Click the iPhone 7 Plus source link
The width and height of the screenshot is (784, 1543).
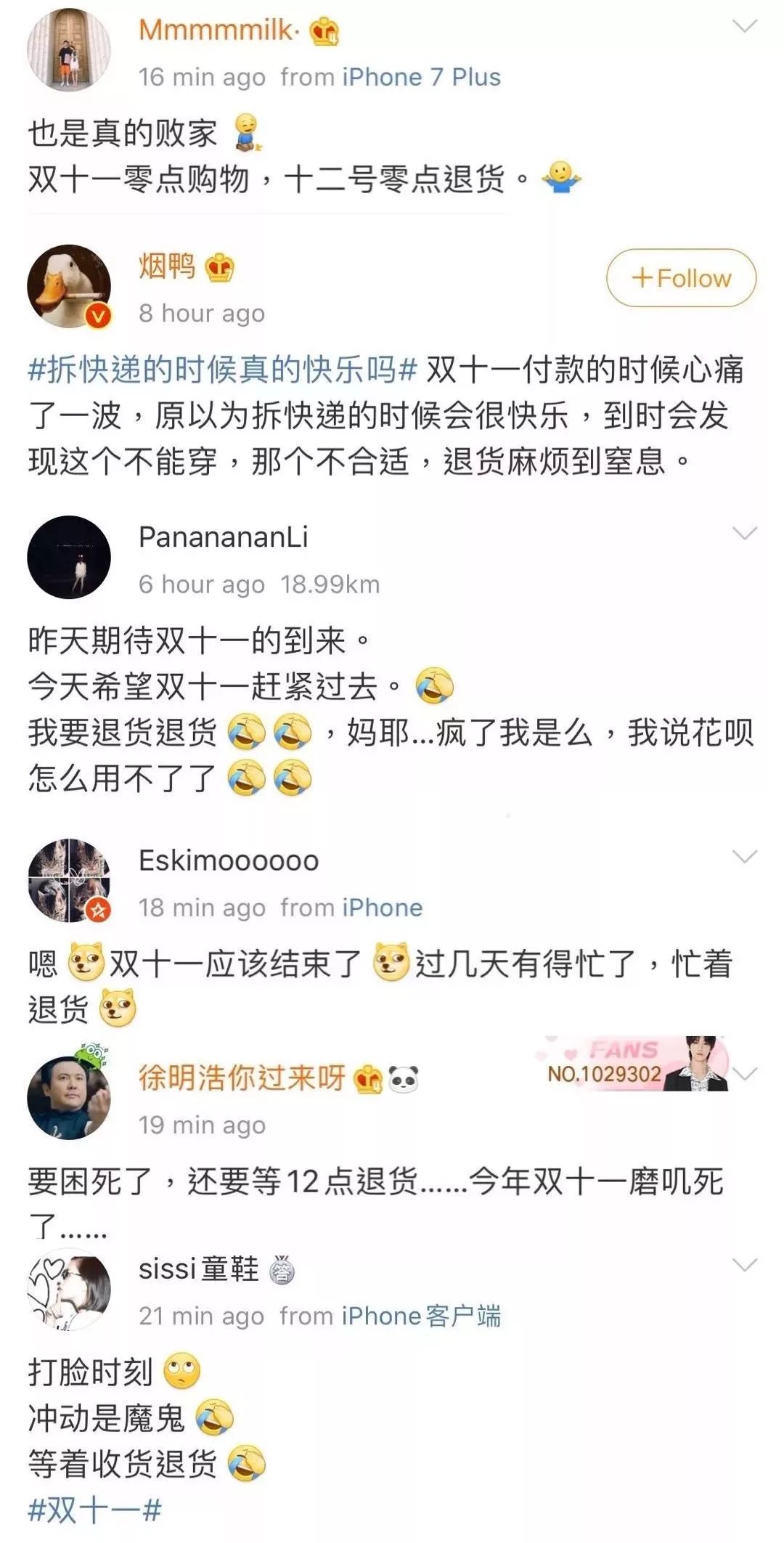point(420,77)
